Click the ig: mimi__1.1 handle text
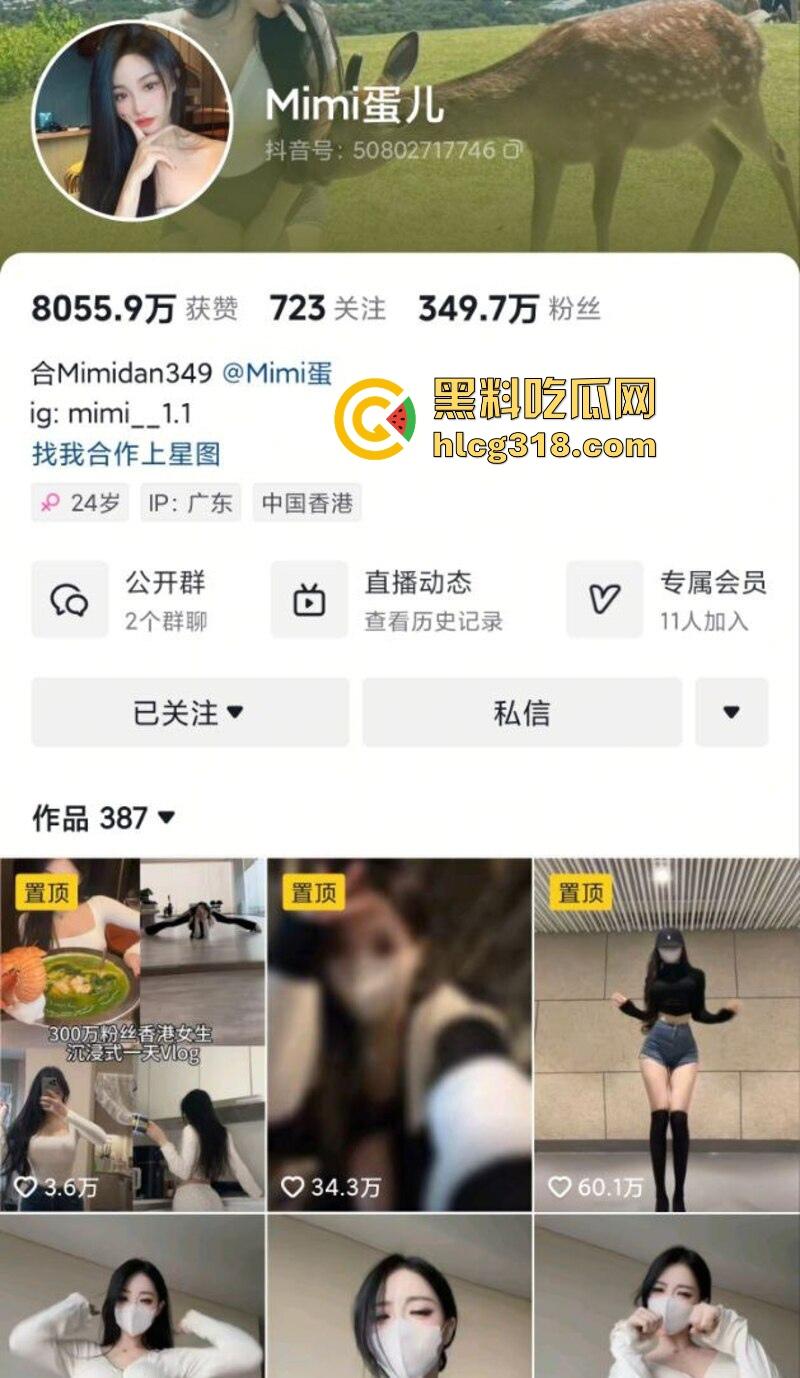Image resolution: width=800 pixels, height=1378 pixels. pos(110,411)
